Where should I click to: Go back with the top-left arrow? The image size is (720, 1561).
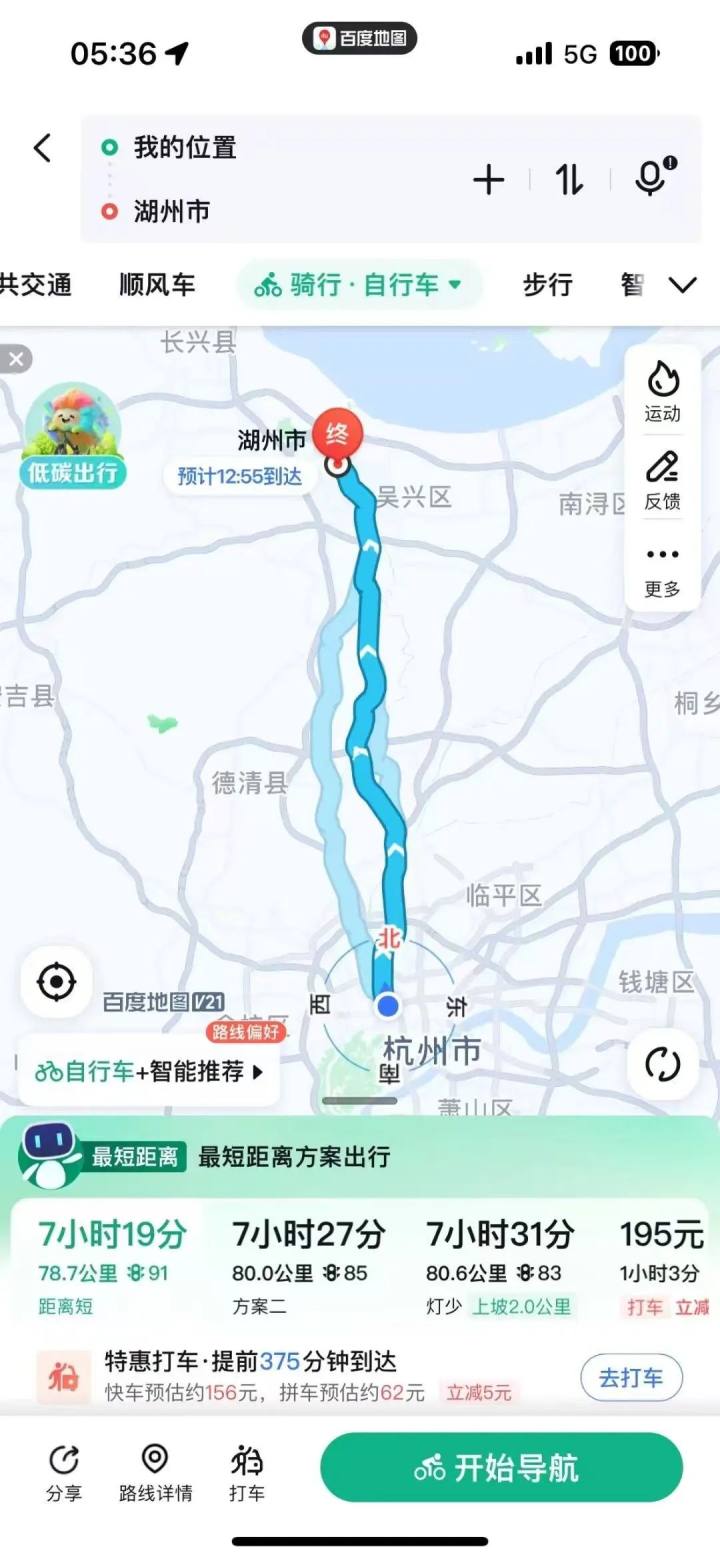click(x=42, y=148)
